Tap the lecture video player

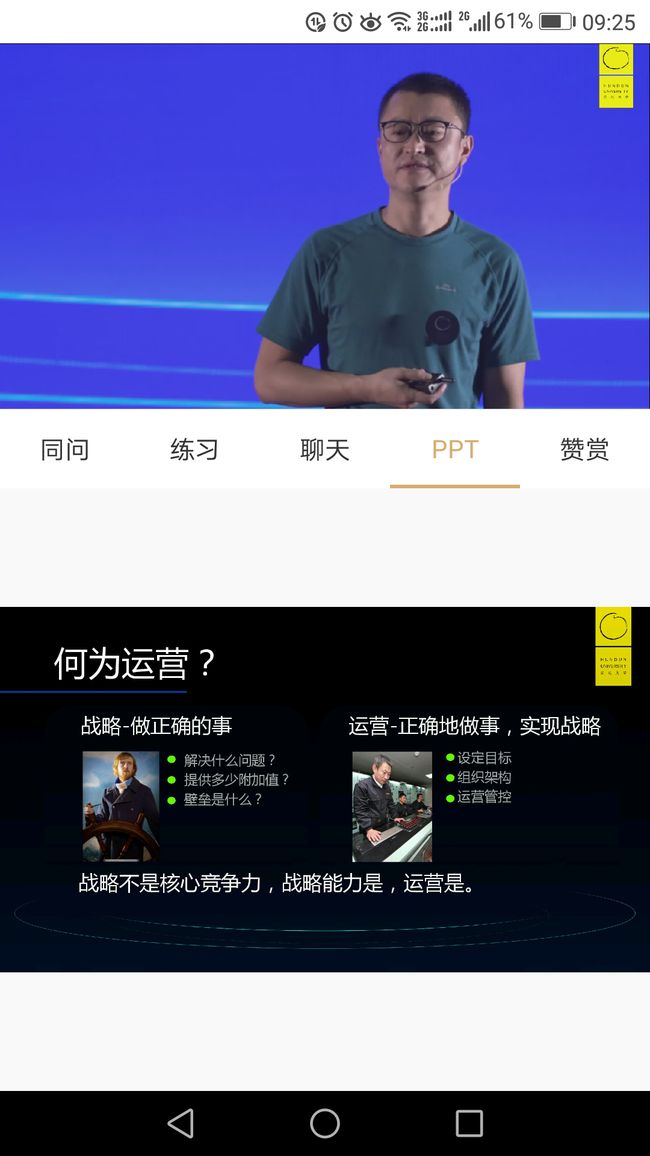tap(325, 226)
